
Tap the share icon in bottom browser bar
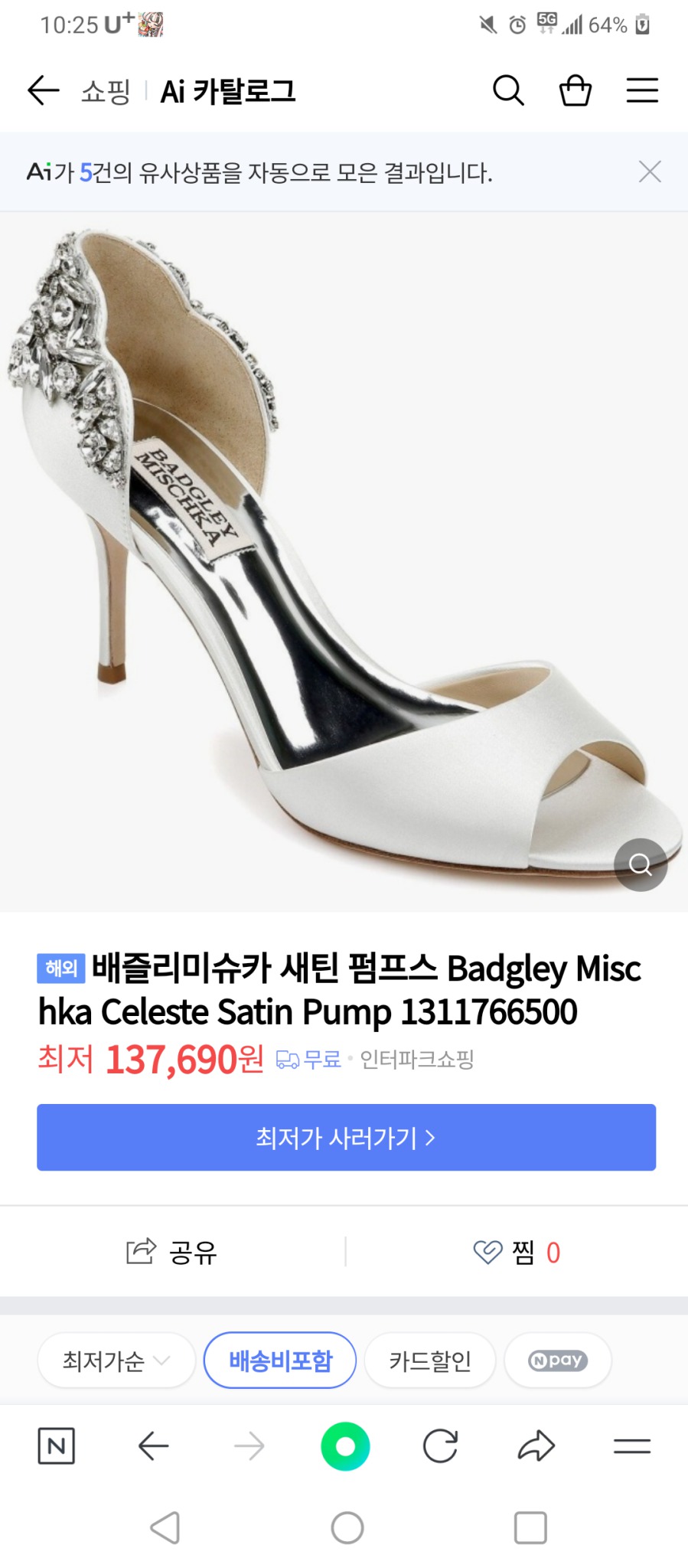536,1445
